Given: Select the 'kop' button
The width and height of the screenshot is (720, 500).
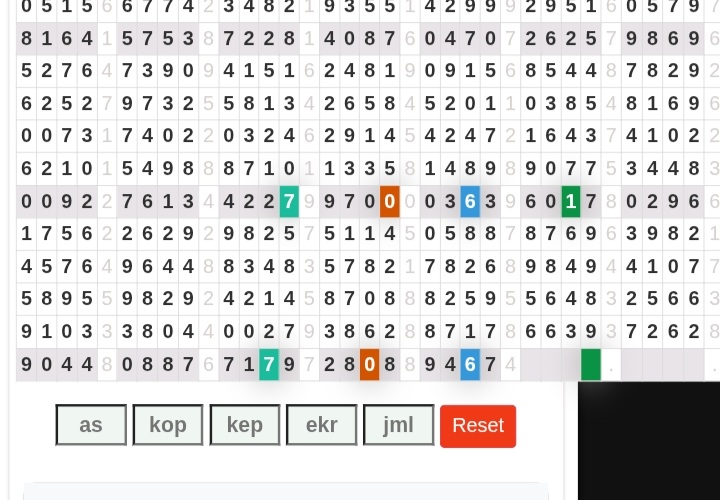Looking at the screenshot, I should click(168, 425).
